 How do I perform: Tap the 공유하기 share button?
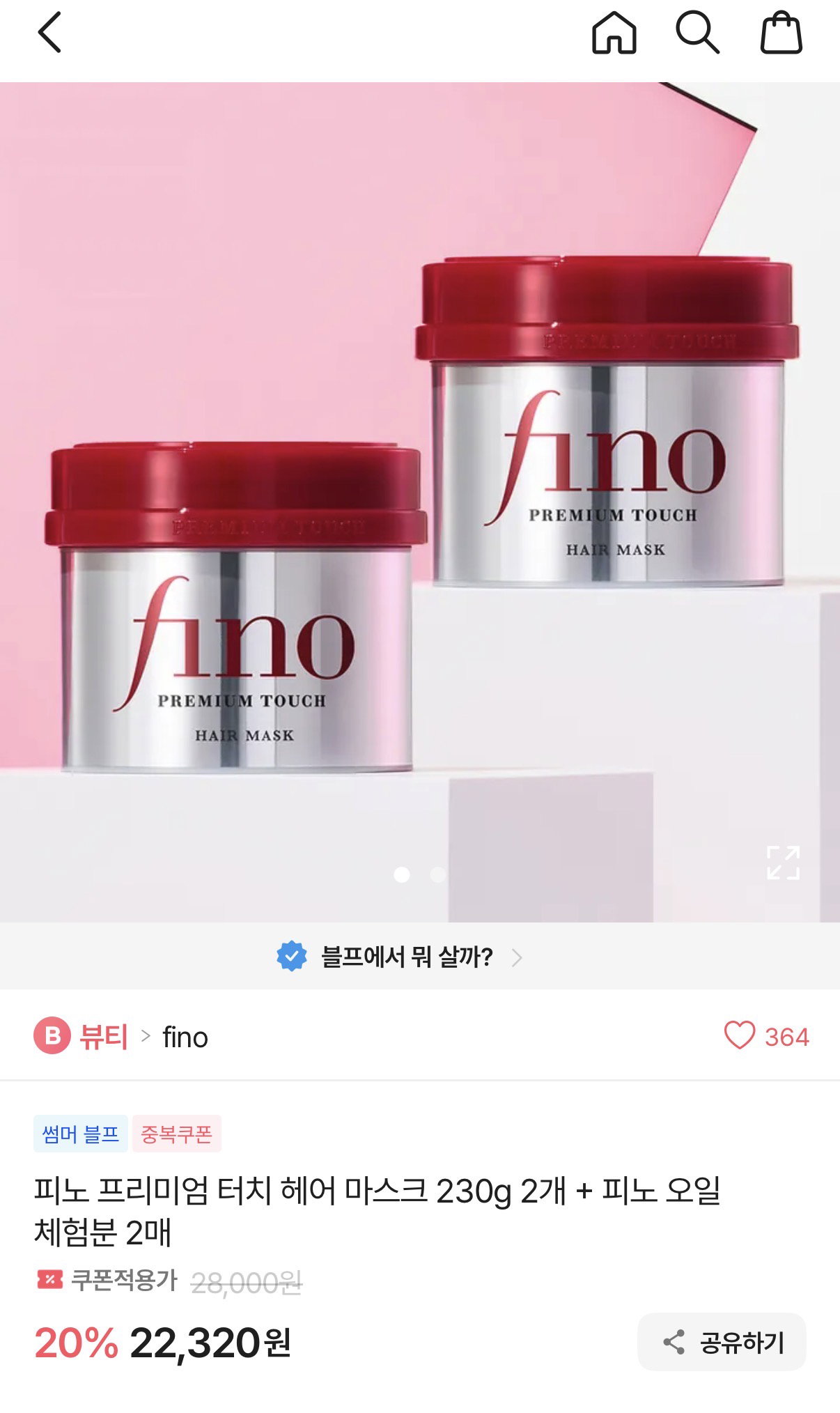click(x=722, y=1342)
